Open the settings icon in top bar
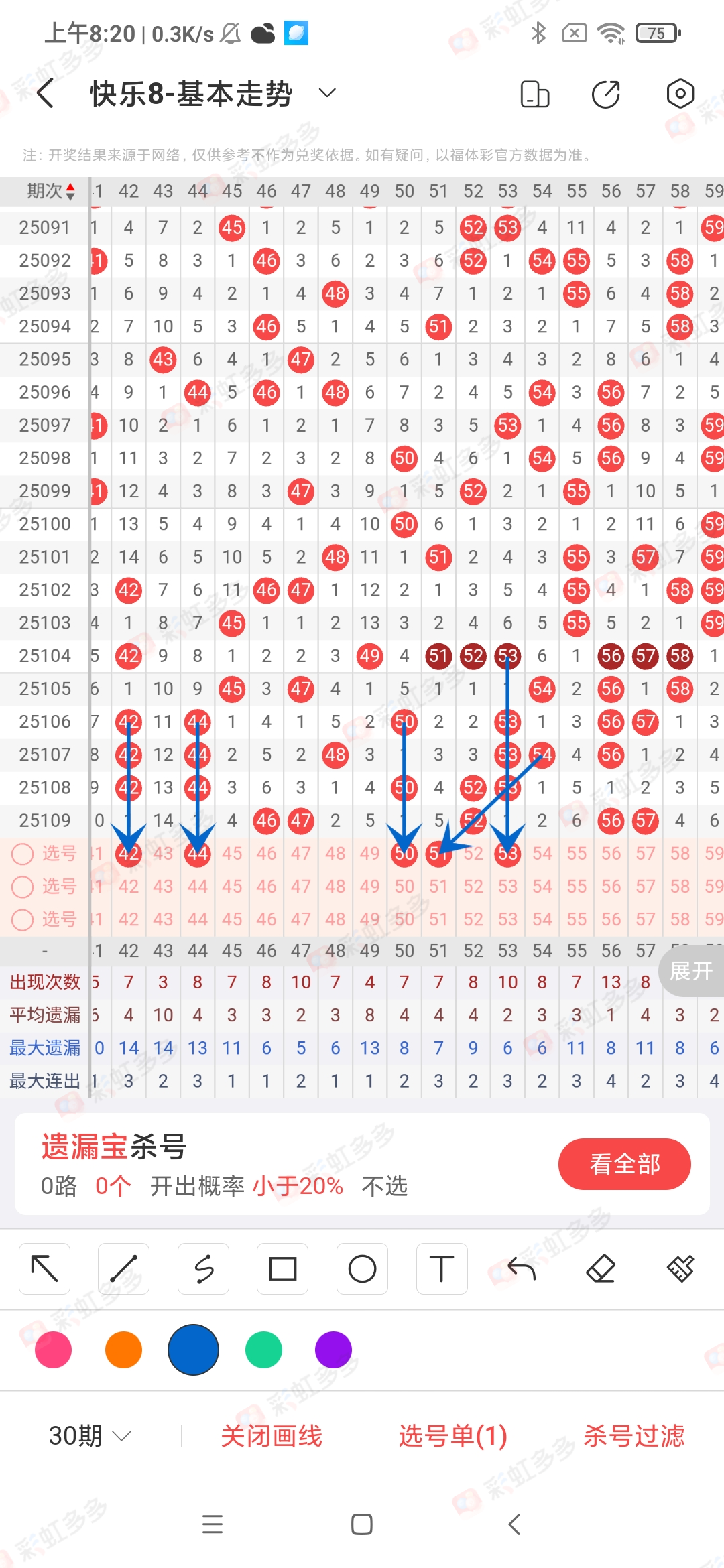Screen dimensions: 724x1568 (680, 94)
